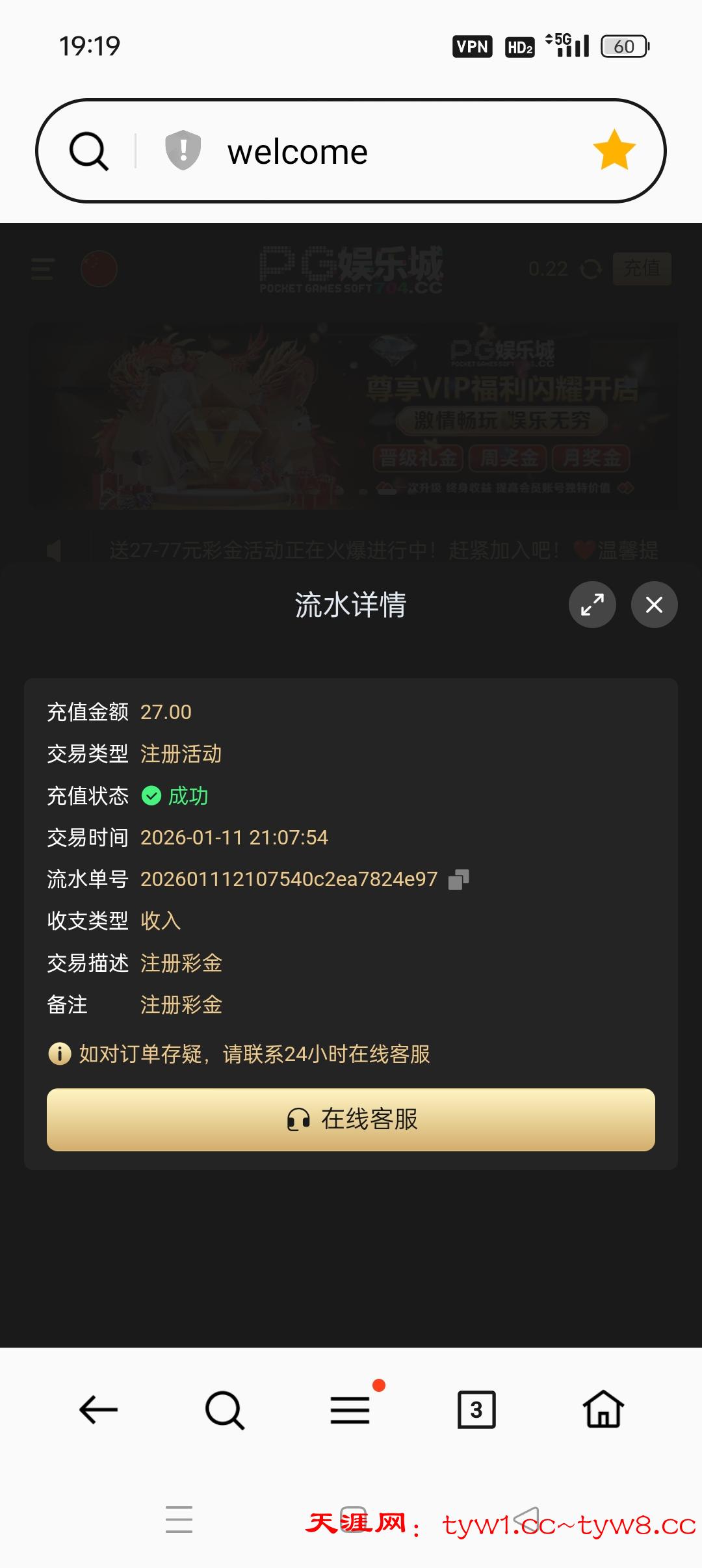Bookmark this page with the star icon
Screen dimensions: 702x1568
point(614,151)
